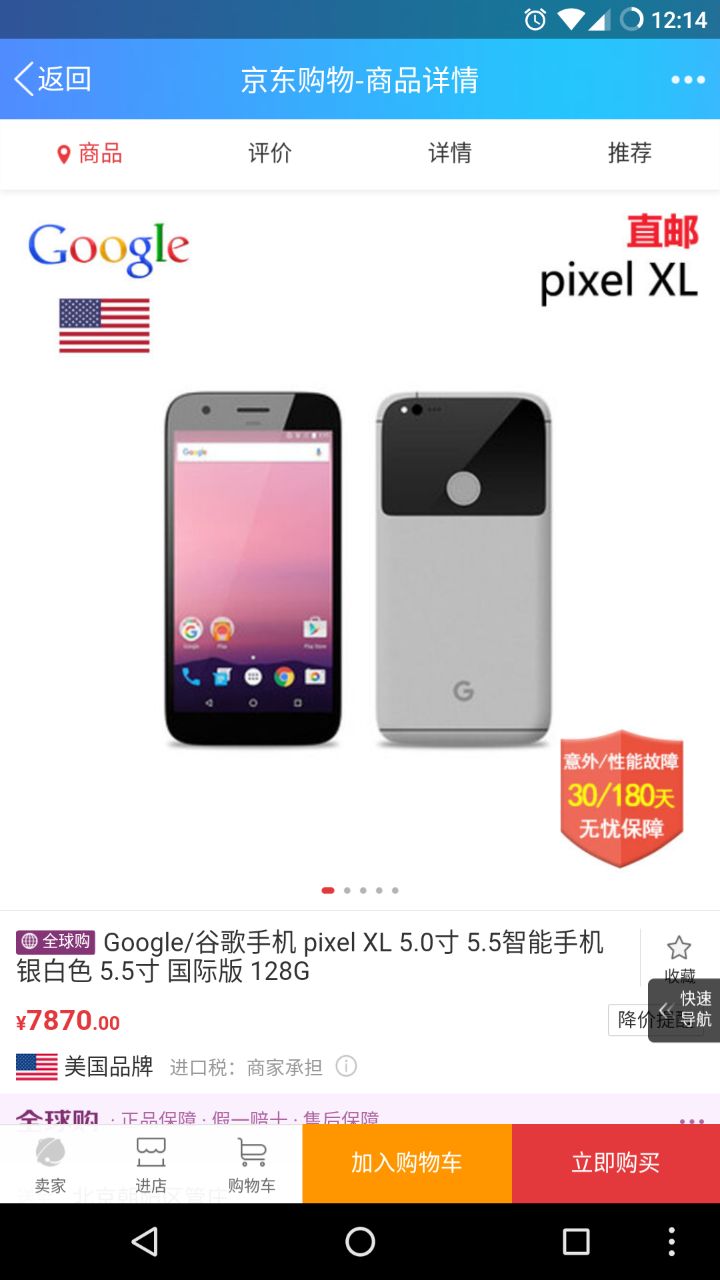Tap the system home button
The width and height of the screenshot is (720, 1280).
(360, 1242)
